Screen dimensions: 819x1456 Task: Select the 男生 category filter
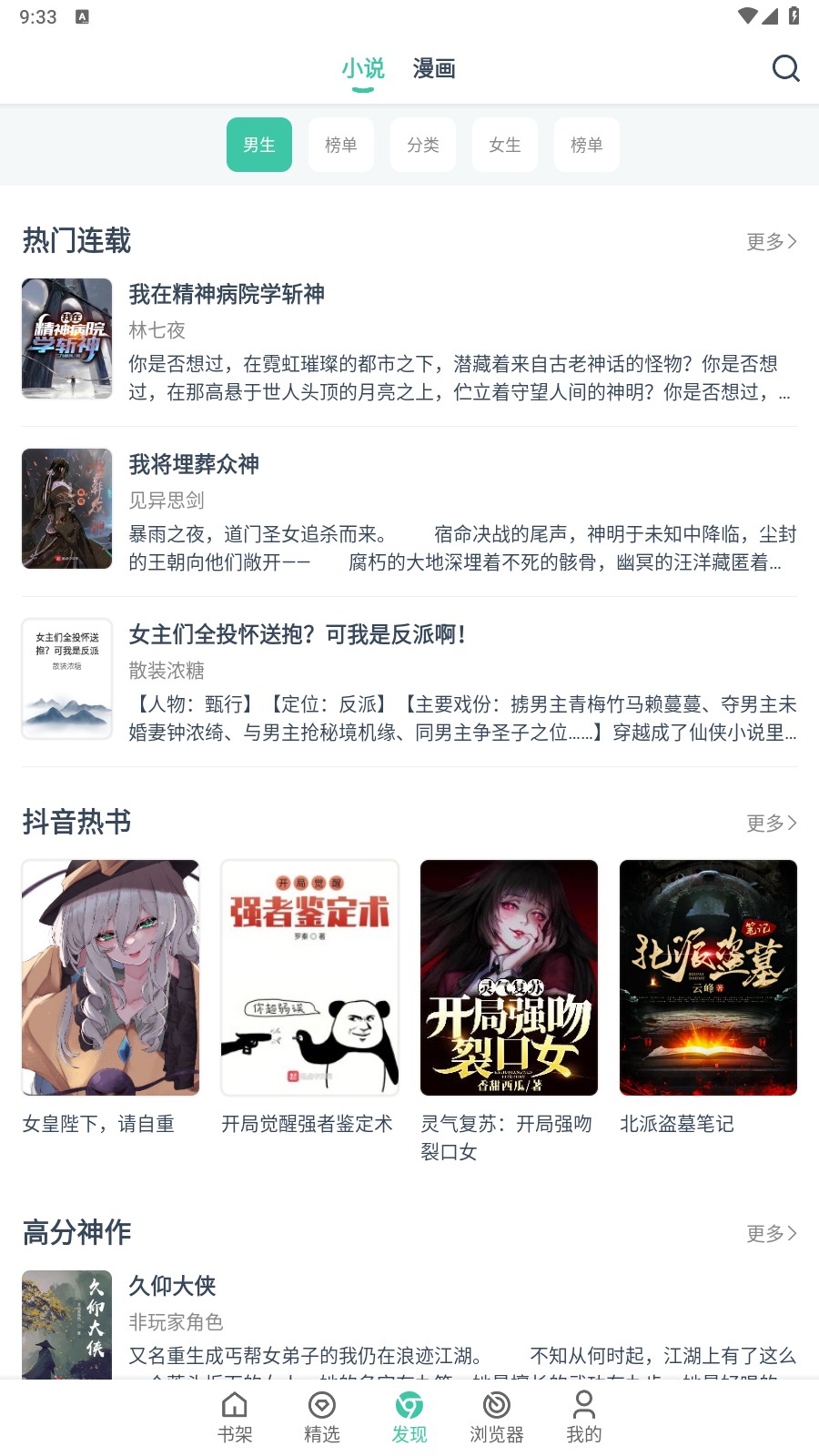pos(258,144)
